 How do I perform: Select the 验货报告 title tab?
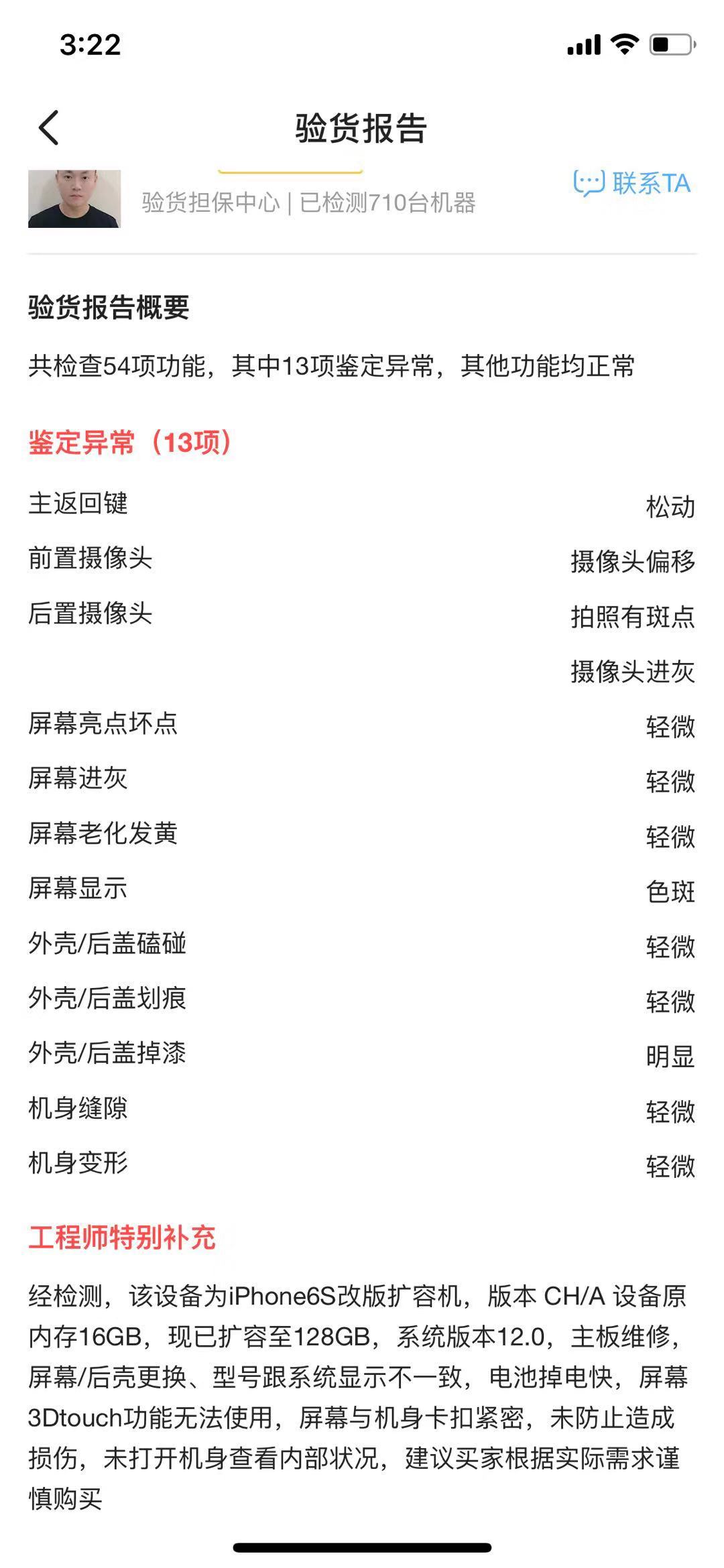[362, 127]
